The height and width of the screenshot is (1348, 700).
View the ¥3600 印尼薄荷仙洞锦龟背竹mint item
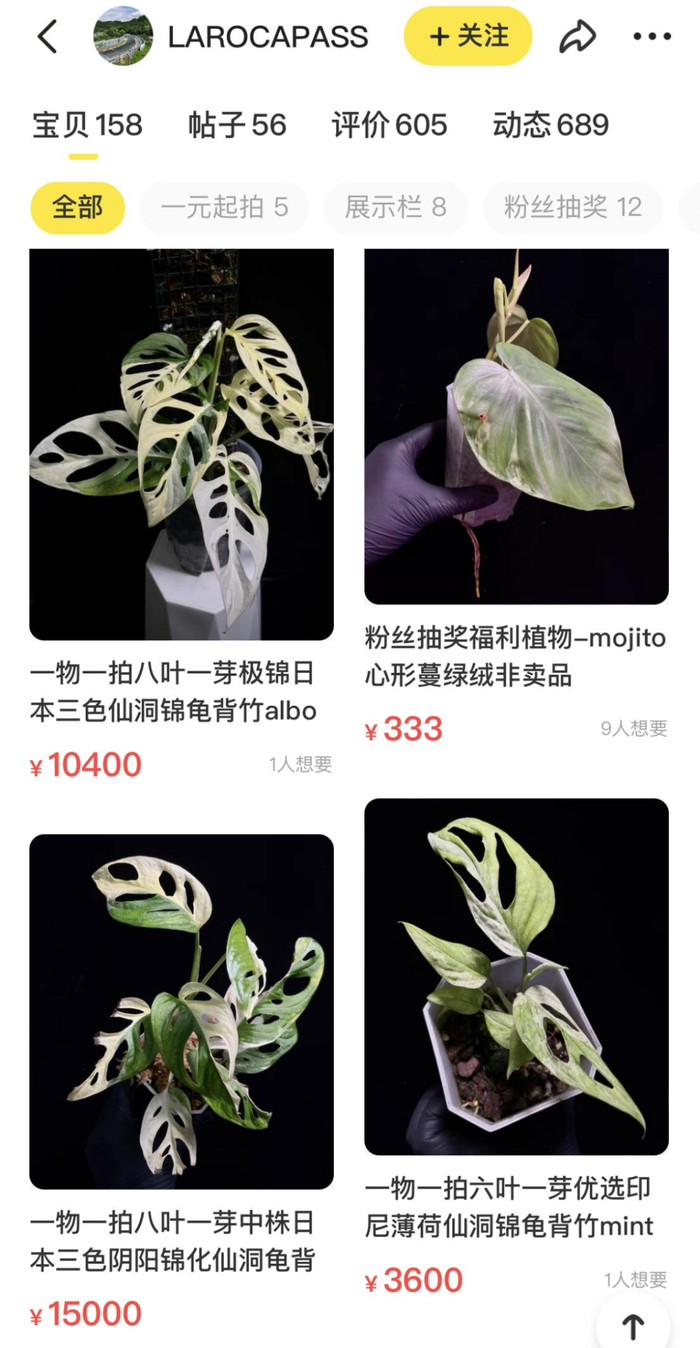pyautogui.click(x=516, y=976)
